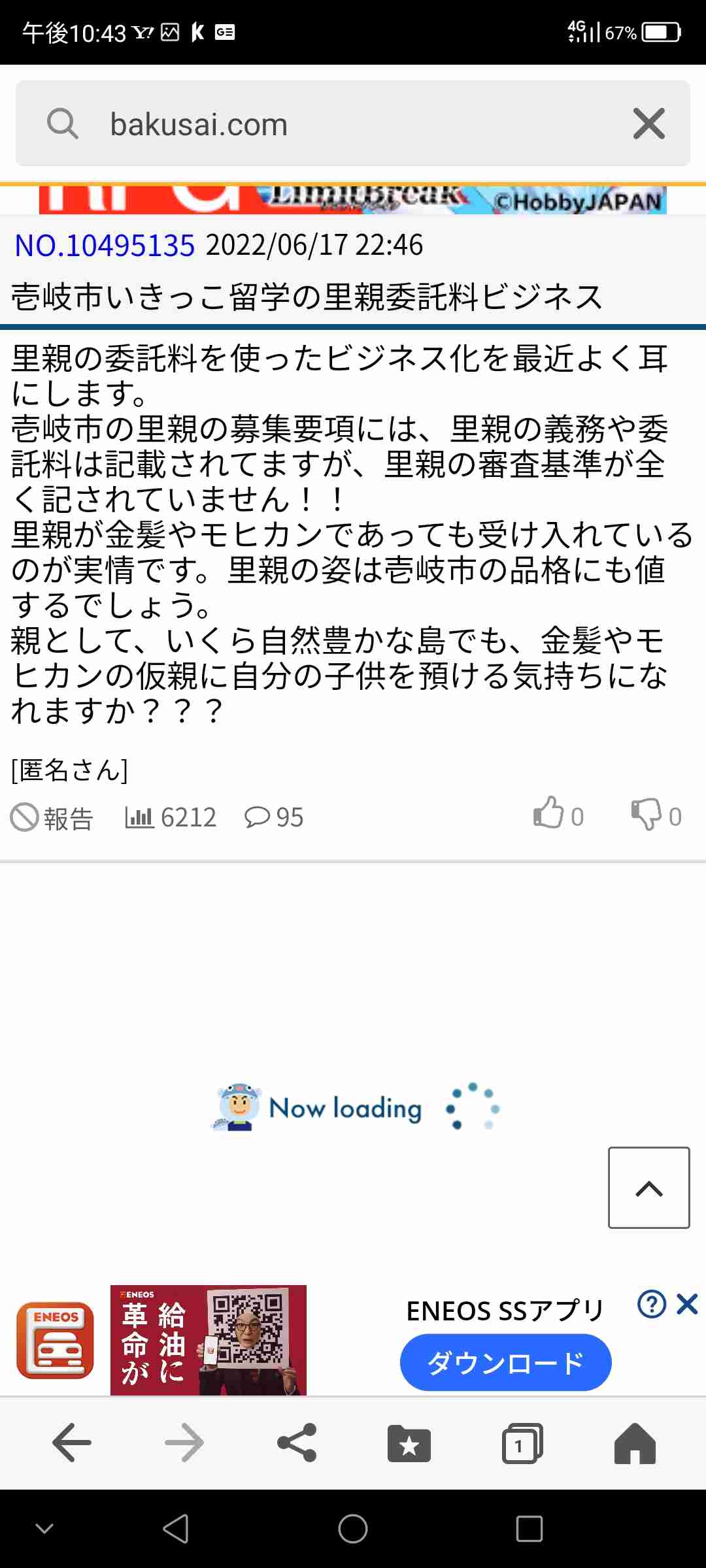This screenshot has width=706, height=1568.
Task: Tap the ad help question mark icon
Action: click(650, 1304)
